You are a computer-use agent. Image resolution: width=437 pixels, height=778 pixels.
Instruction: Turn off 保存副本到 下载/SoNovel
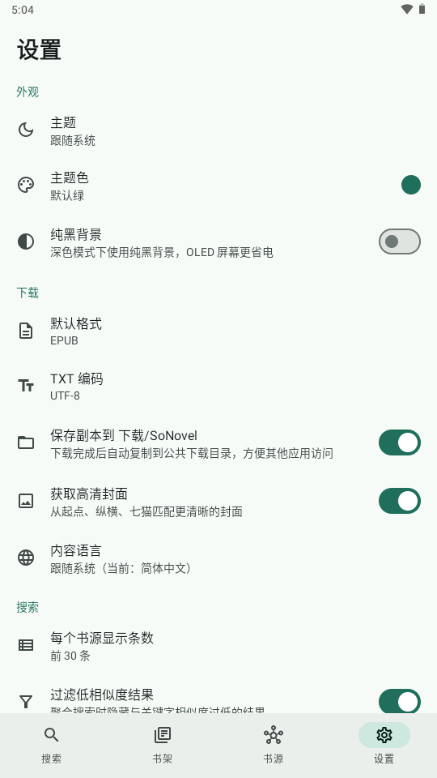tap(399, 443)
